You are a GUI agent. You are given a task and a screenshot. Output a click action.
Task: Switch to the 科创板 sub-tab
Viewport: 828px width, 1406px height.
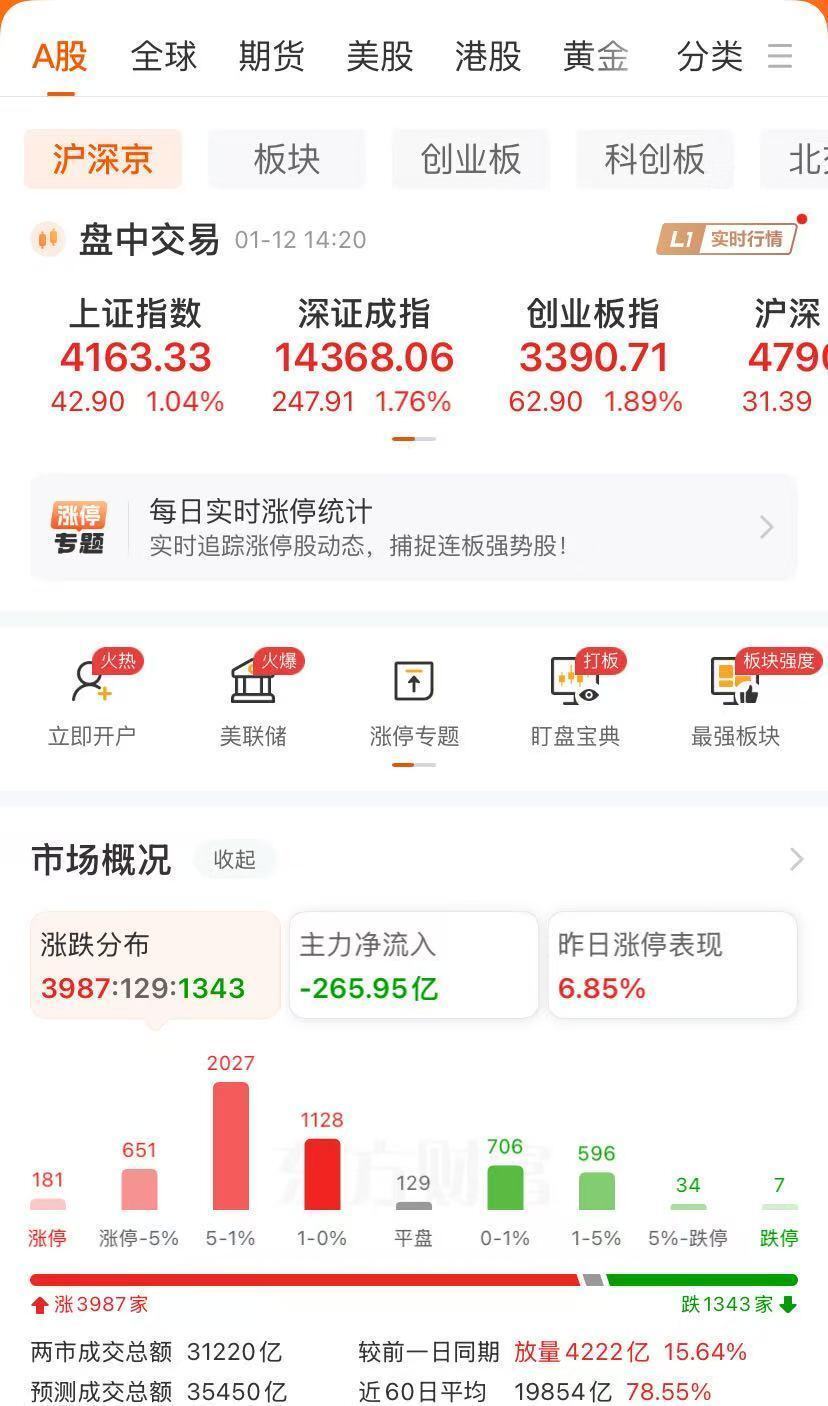655,159
